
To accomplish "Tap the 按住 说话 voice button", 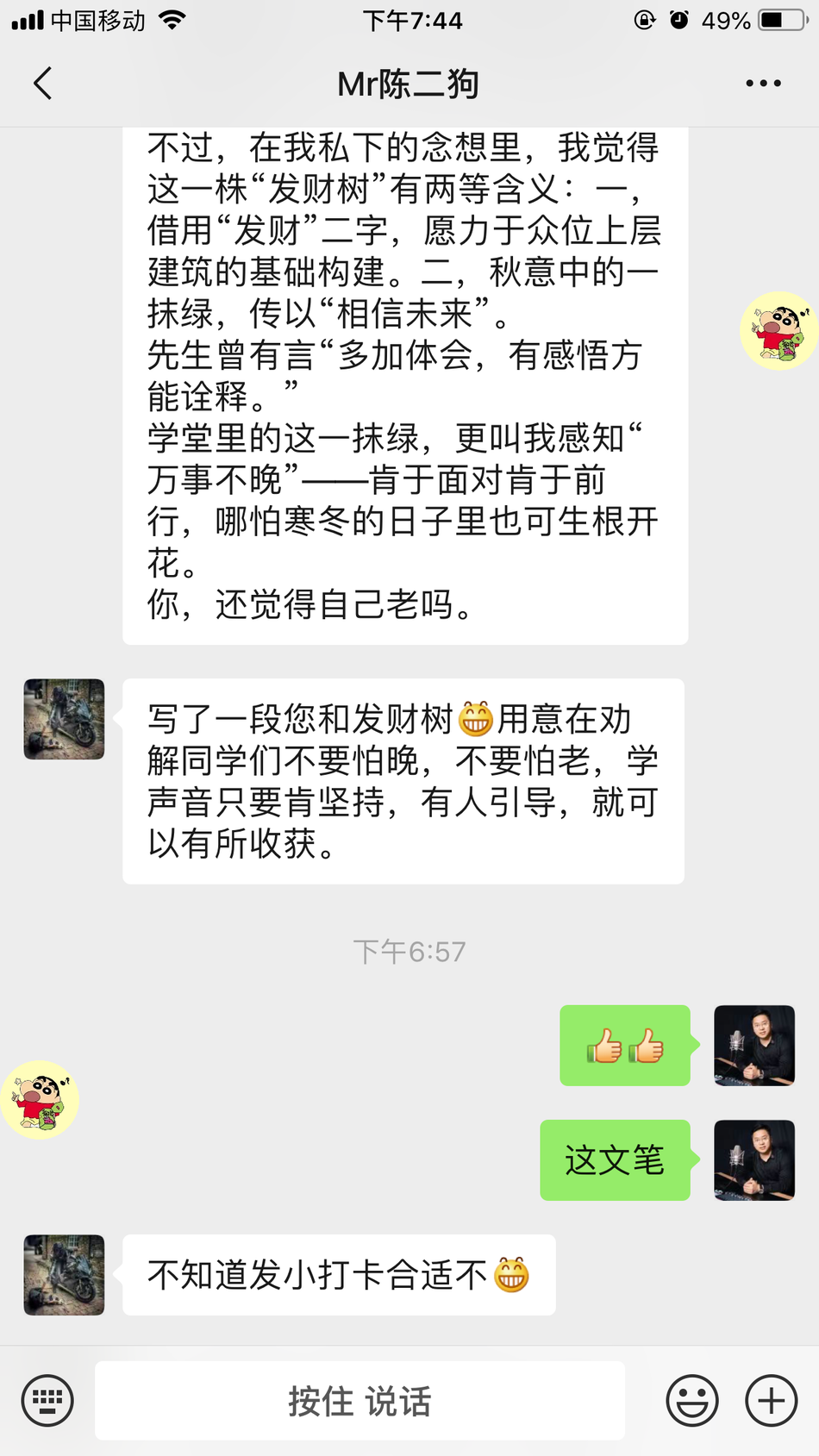I will tap(359, 1401).
